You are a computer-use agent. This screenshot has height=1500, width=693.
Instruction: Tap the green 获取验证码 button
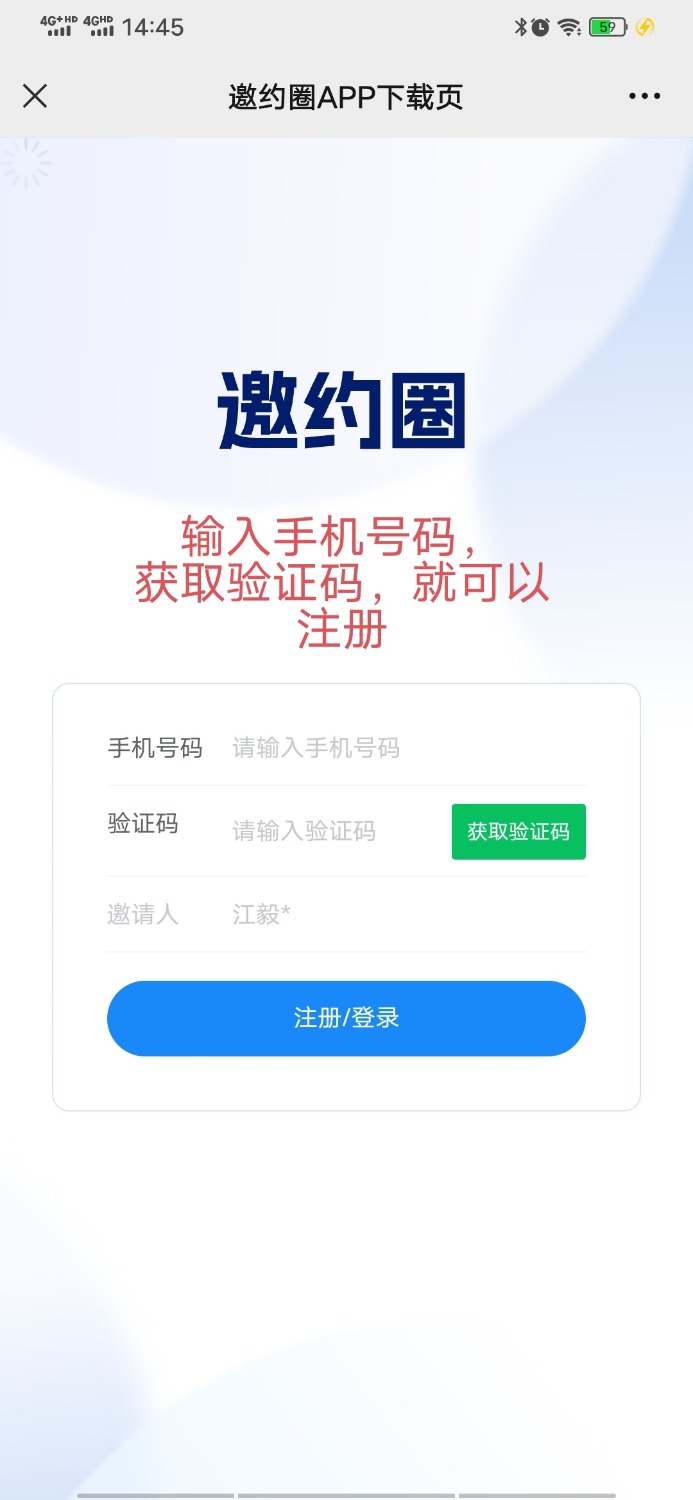click(x=518, y=831)
